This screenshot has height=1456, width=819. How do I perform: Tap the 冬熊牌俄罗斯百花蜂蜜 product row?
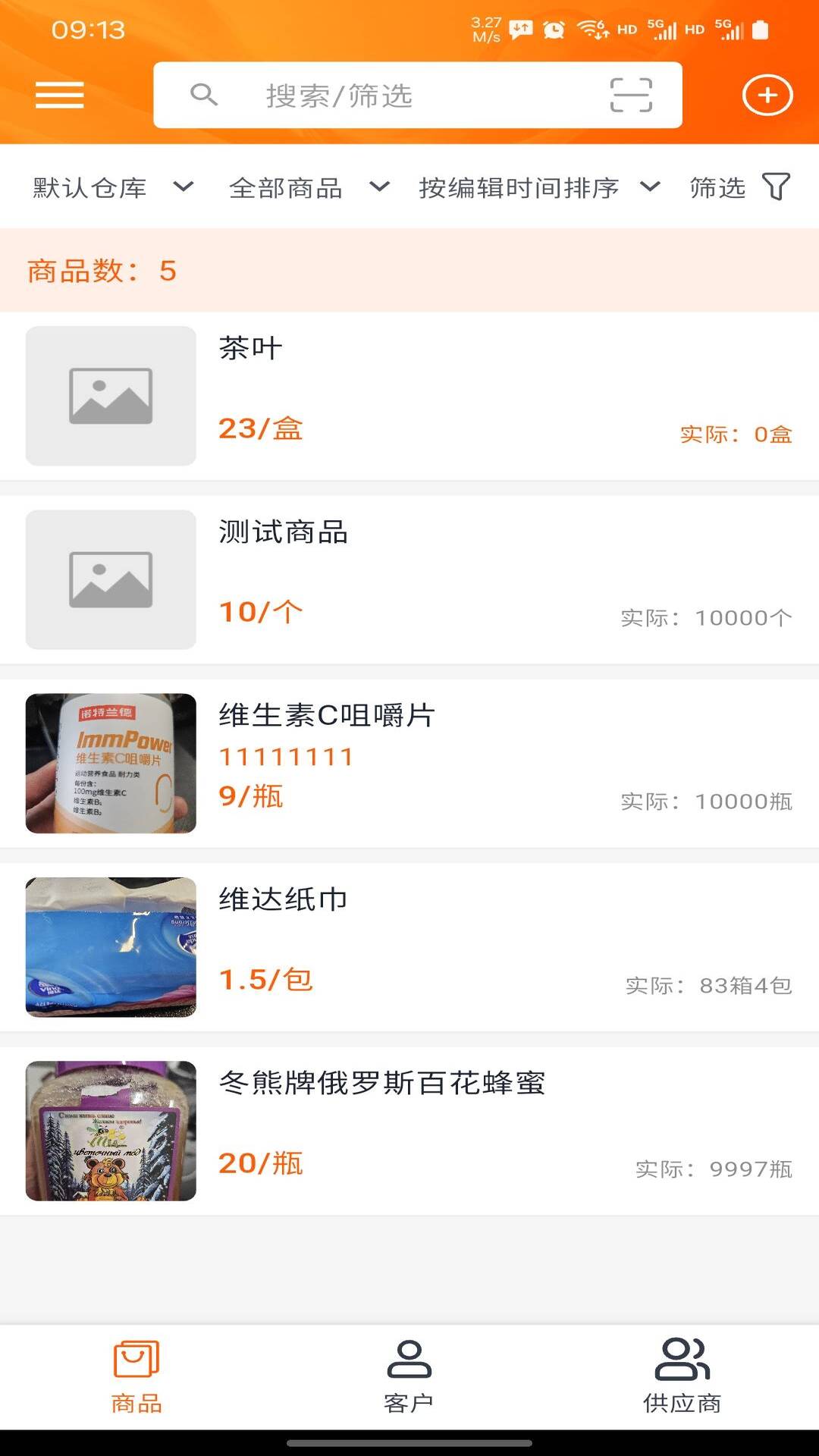[409, 1130]
